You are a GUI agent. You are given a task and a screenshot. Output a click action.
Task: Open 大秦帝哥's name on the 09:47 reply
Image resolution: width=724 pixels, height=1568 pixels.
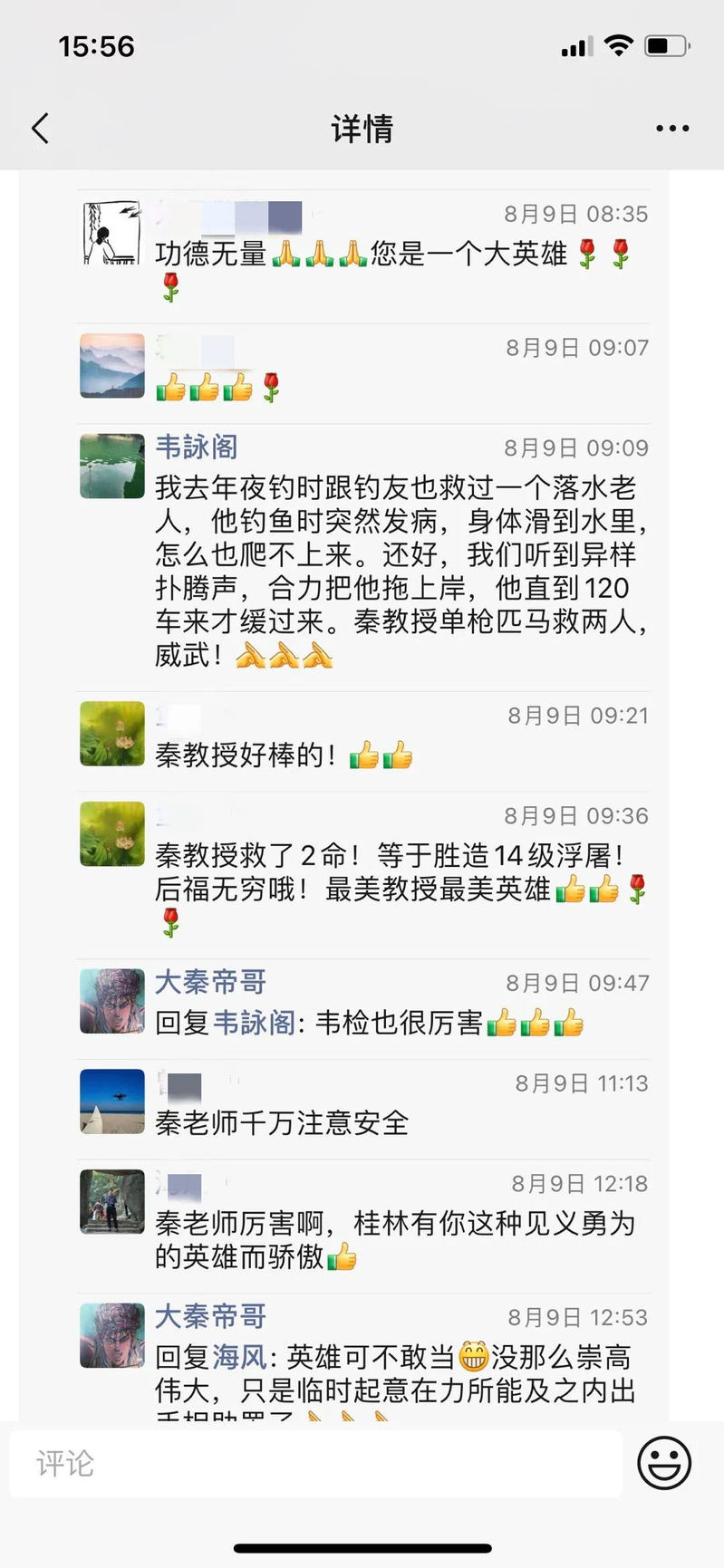[x=210, y=982]
